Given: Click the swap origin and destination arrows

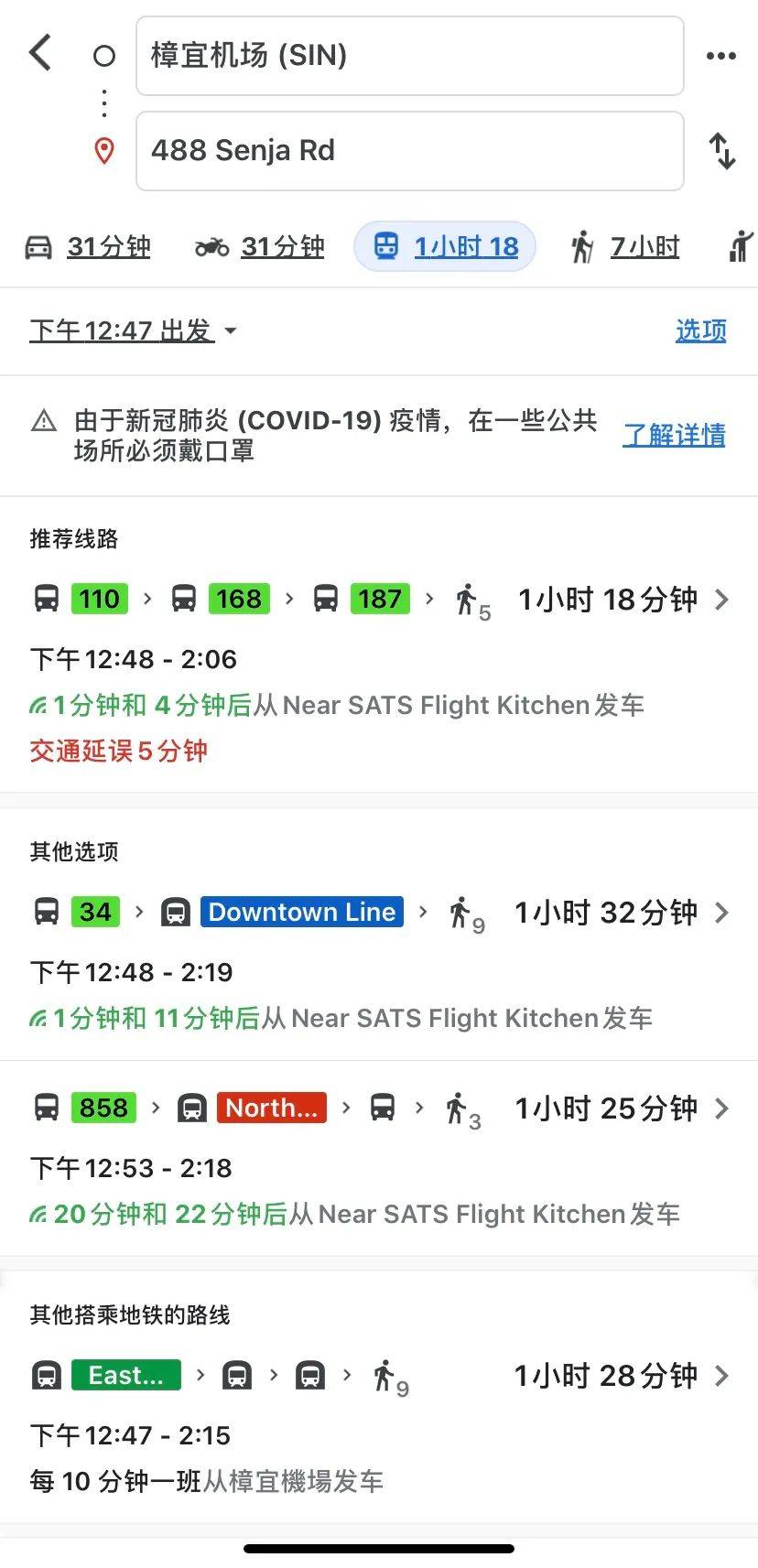Looking at the screenshot, I should [724, 151].
